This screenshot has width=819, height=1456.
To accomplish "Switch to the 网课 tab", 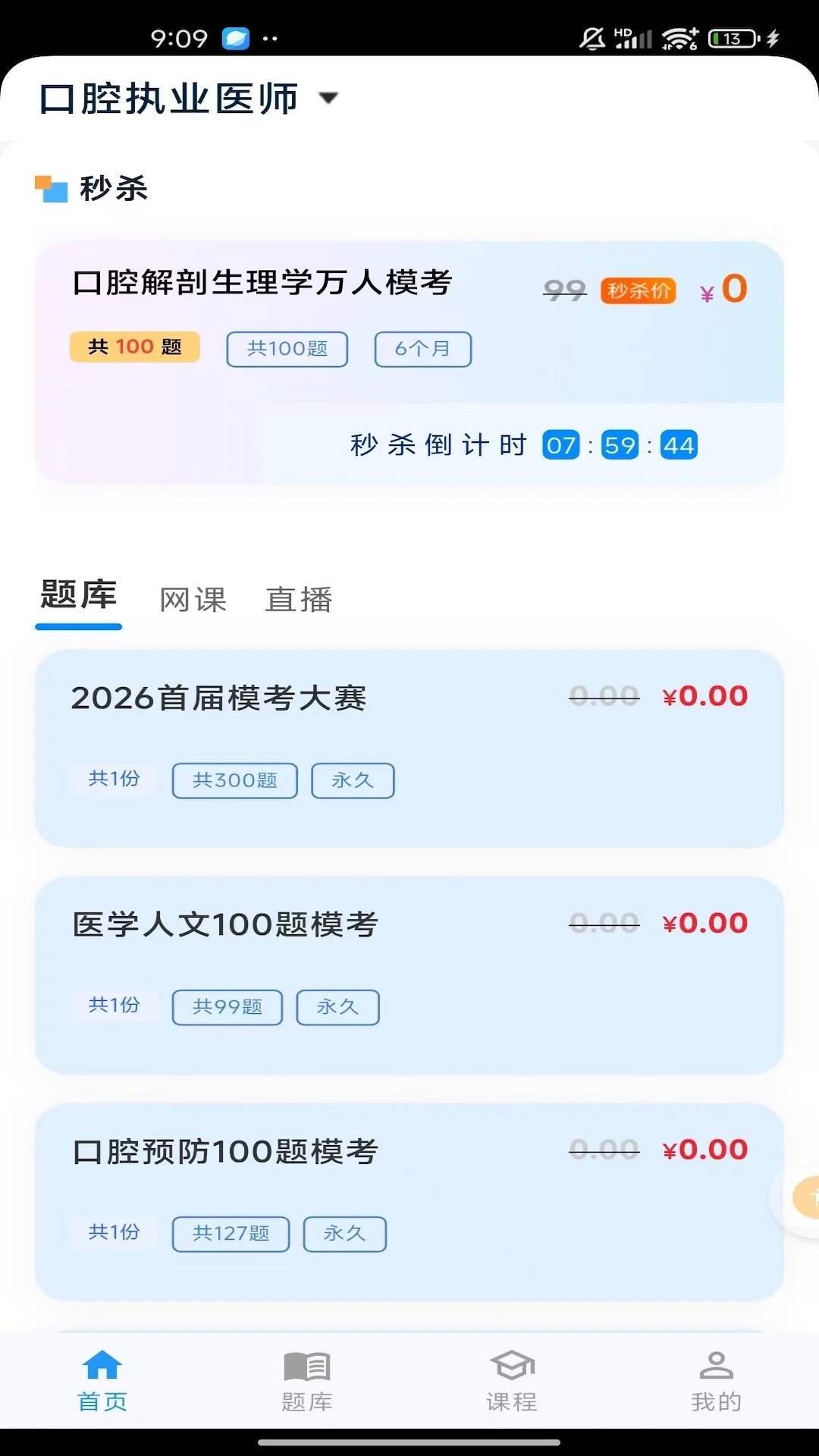I will click(x=193, y=599).
